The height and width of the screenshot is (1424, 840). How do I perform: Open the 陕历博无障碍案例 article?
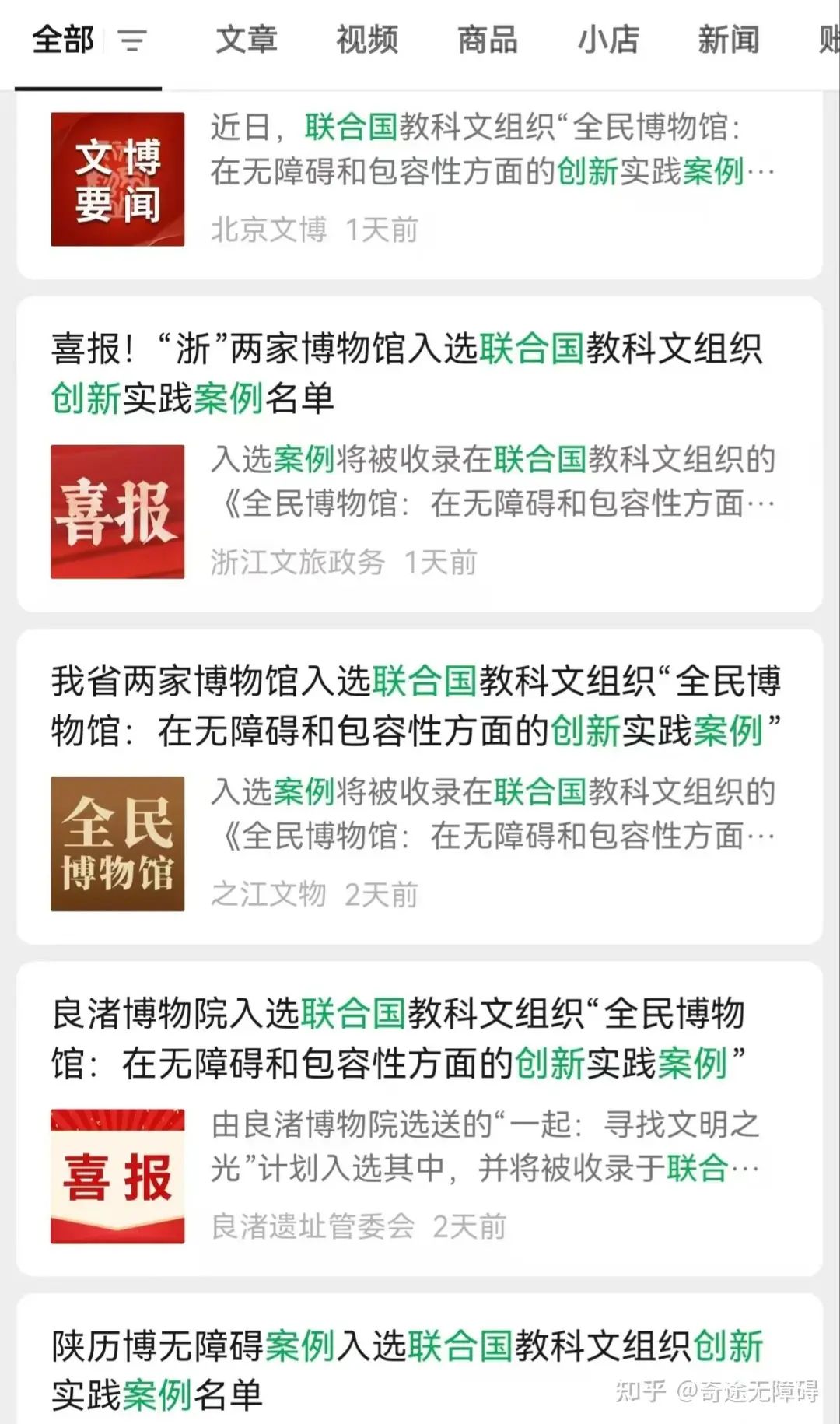point(419,1359)
